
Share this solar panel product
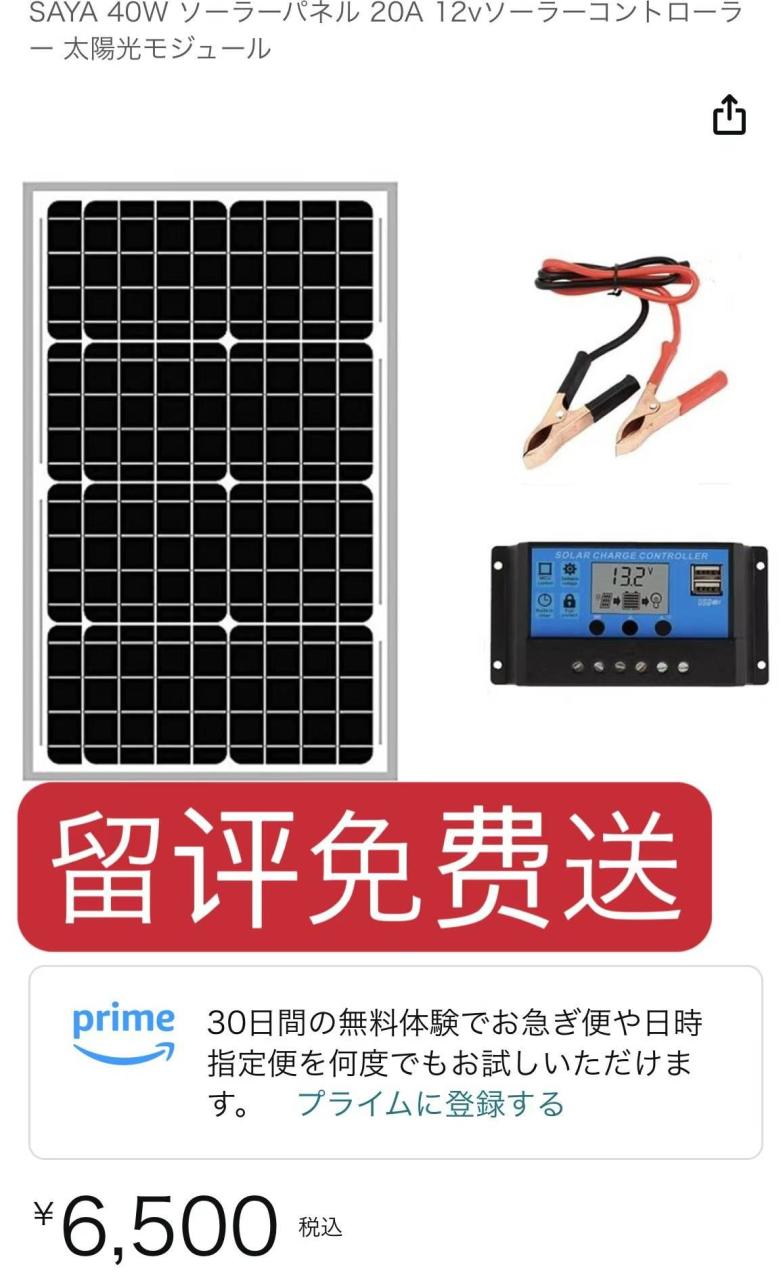[x=729, y=115]
